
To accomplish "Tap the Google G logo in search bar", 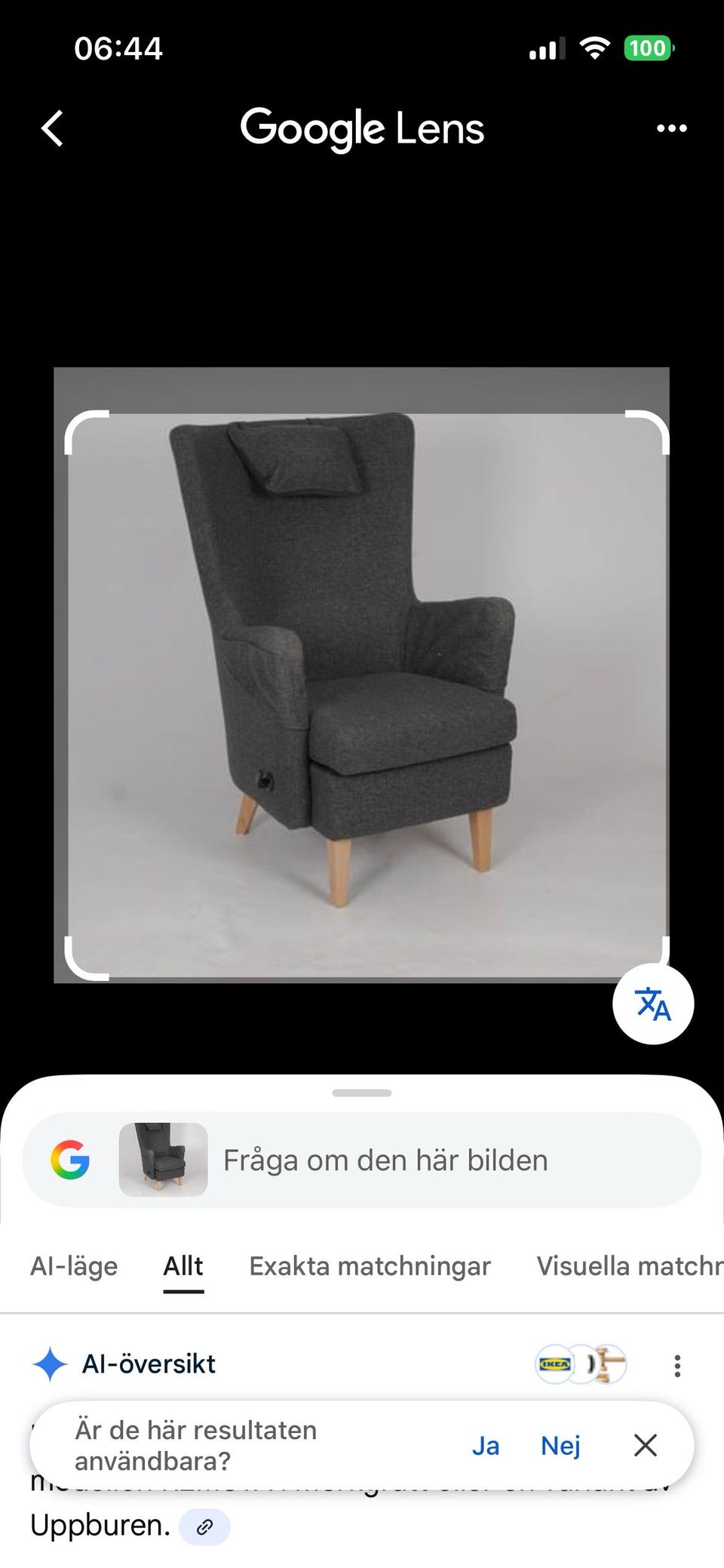I will [x=70, y=1160].
